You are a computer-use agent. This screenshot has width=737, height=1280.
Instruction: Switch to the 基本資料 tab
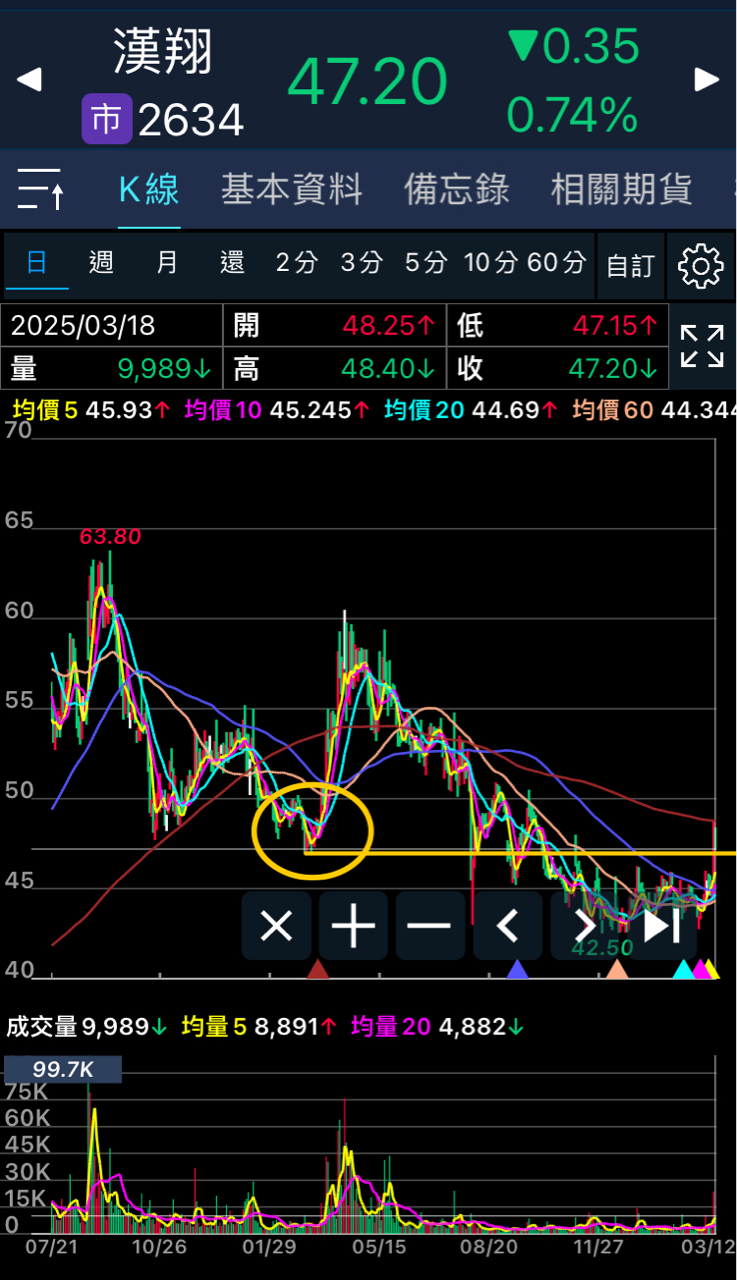[x=291, y=190]
